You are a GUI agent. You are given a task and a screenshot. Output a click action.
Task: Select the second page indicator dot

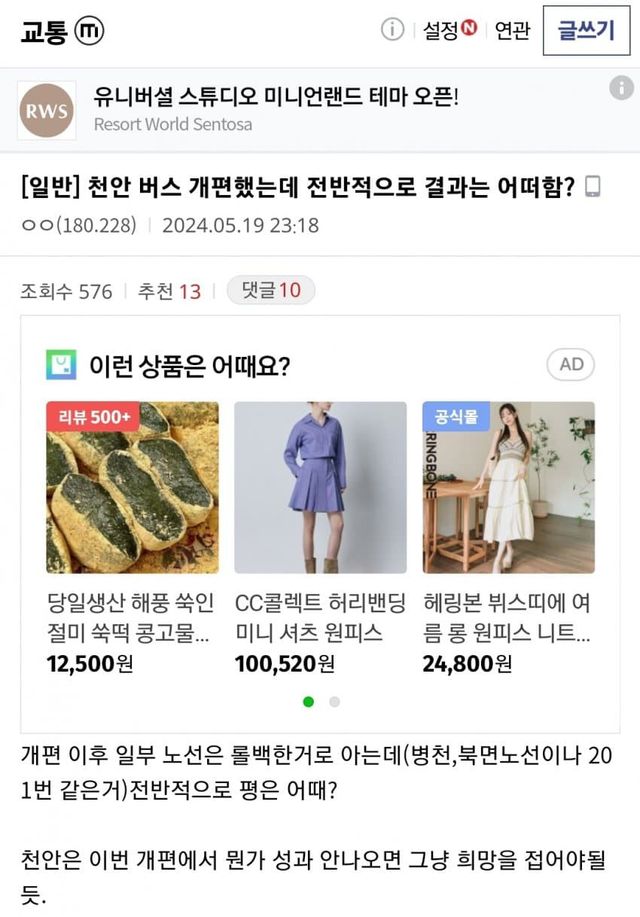(335, 701)
